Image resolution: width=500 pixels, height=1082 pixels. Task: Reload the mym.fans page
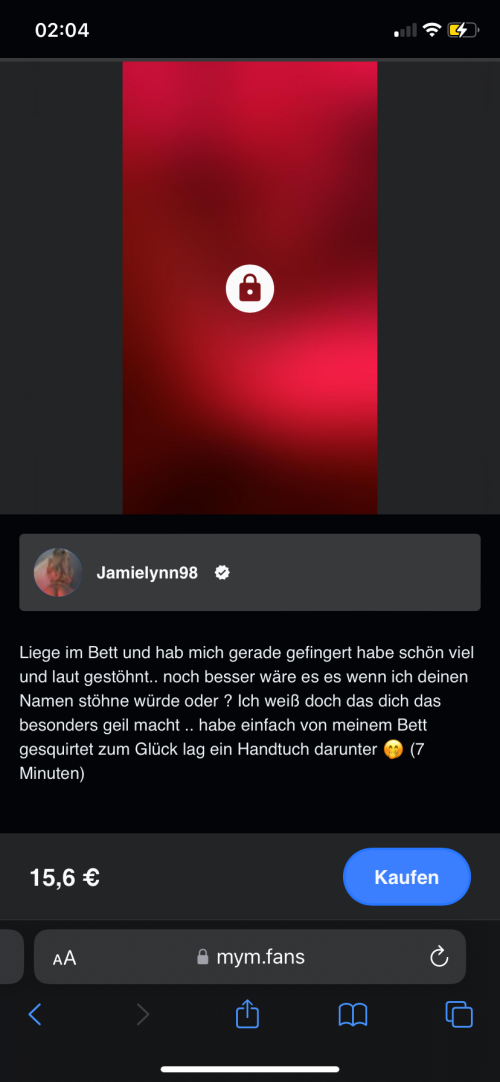tap(439, 956)
